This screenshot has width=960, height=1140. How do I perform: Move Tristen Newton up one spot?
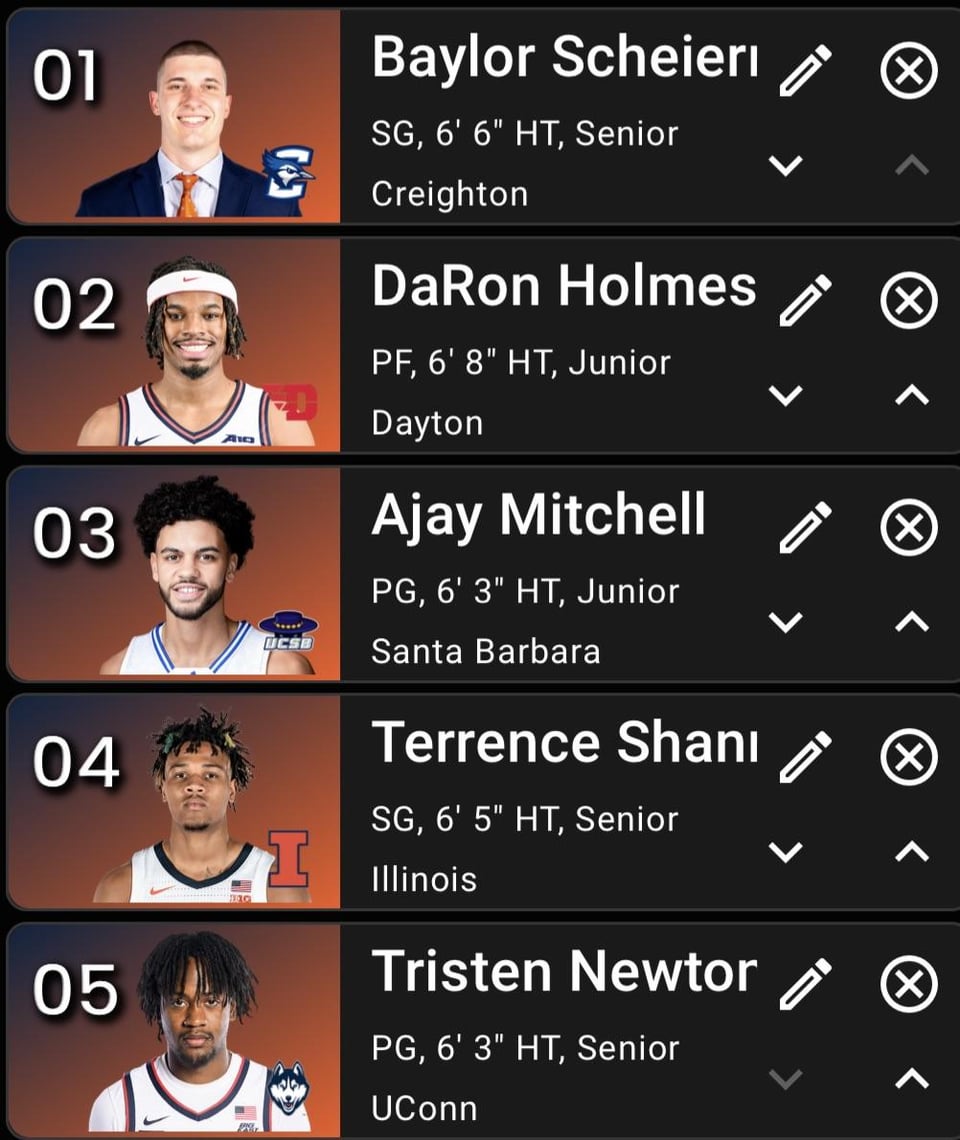pos(911,1078)
